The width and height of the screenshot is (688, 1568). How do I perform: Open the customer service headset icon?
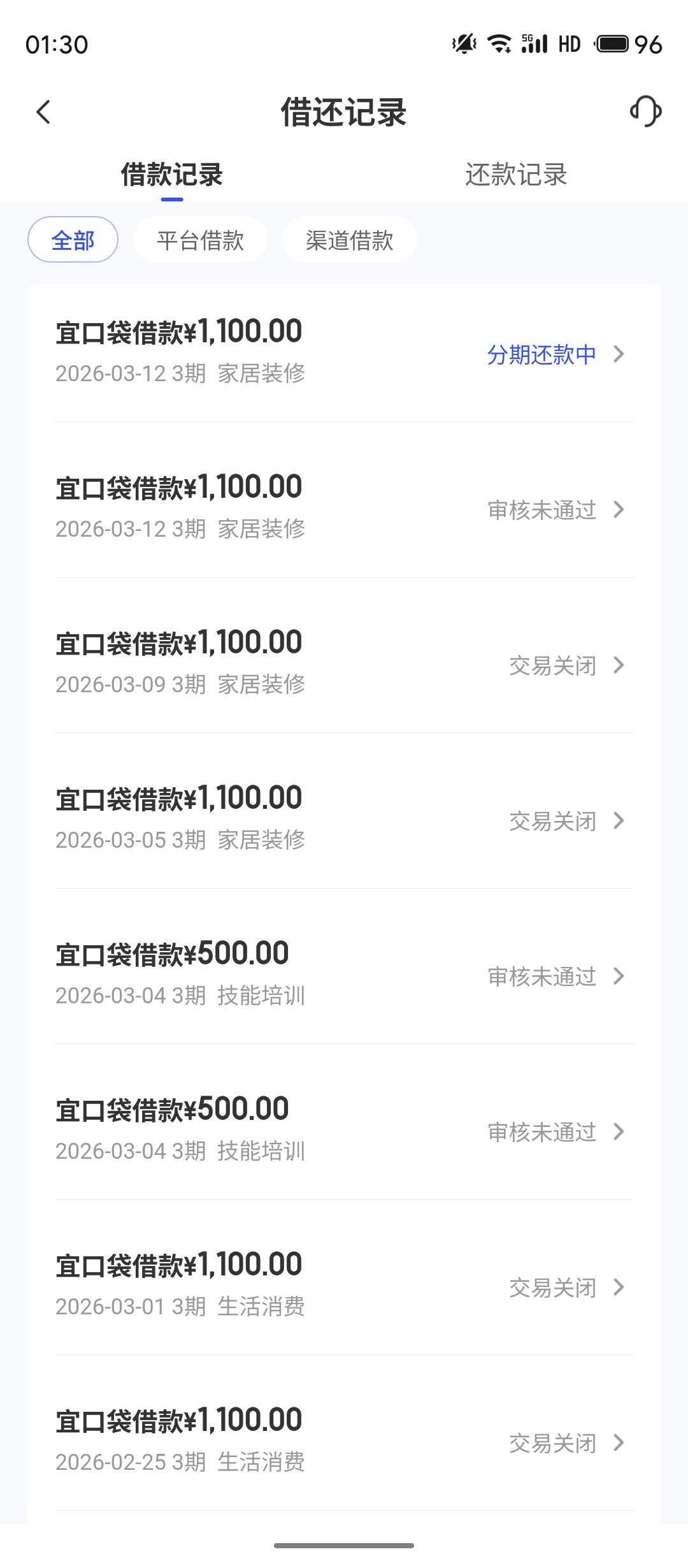645,112
